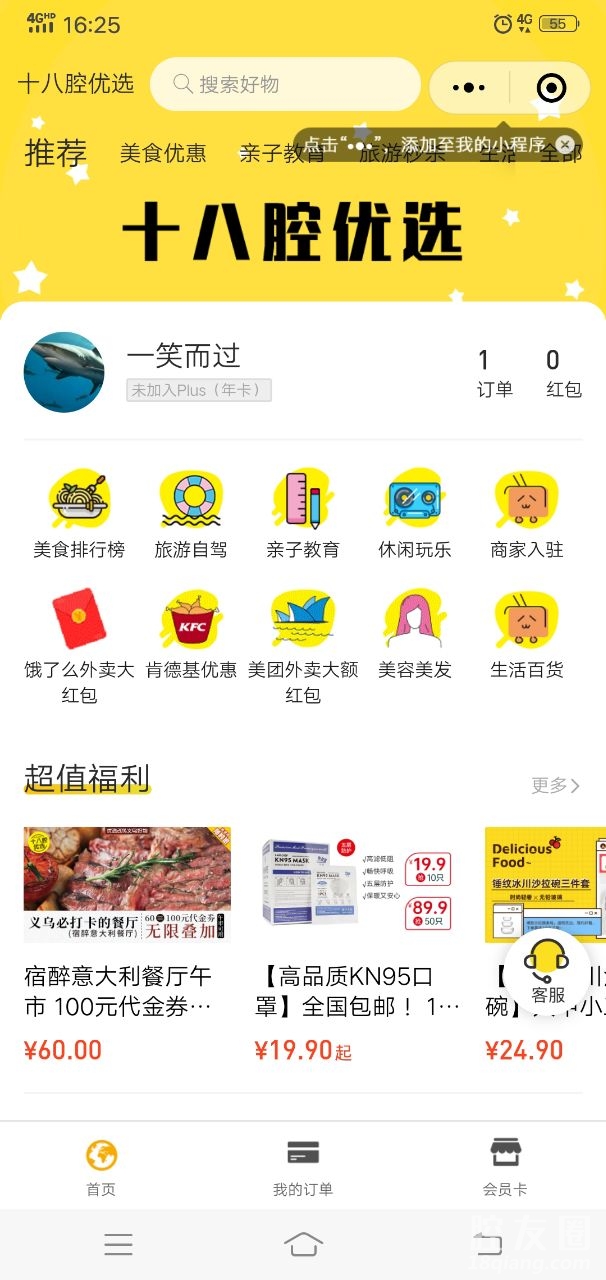Switch to the 美食优惠 tab

click(163, 153)
